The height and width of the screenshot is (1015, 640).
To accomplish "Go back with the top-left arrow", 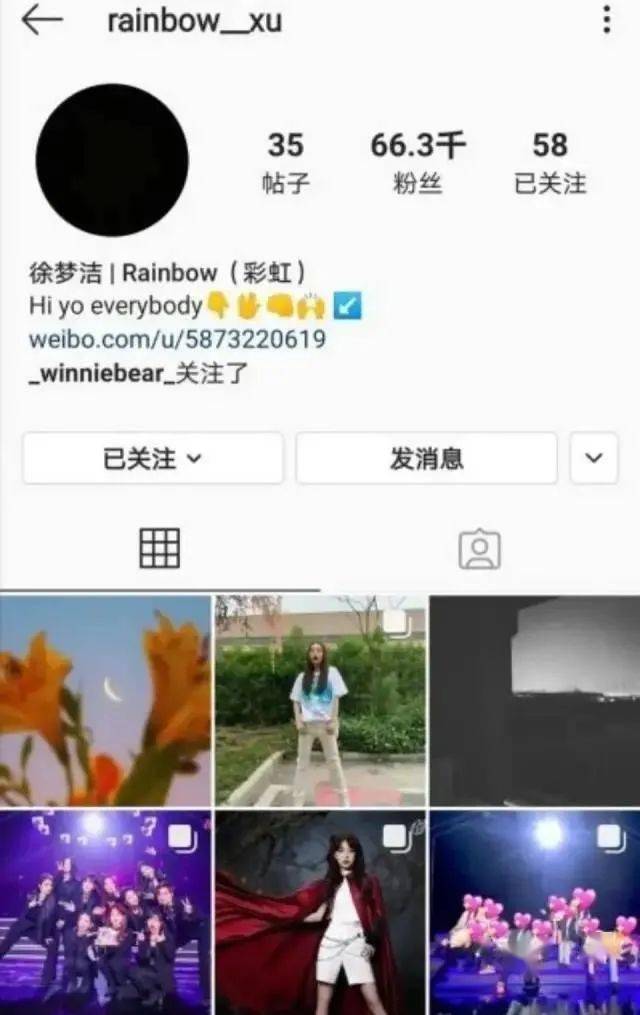I will (42, 21).
